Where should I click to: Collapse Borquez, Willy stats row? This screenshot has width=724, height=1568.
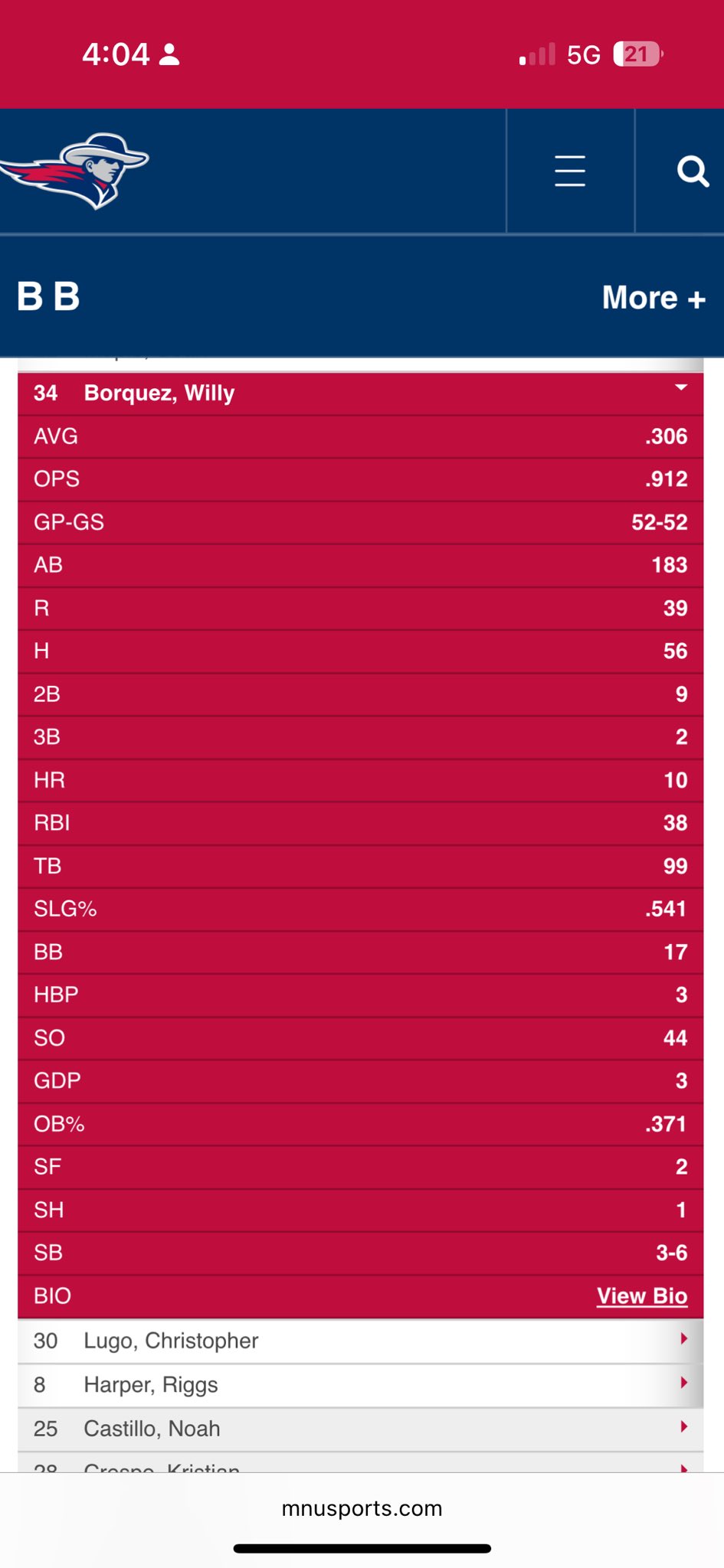point(360,393)
